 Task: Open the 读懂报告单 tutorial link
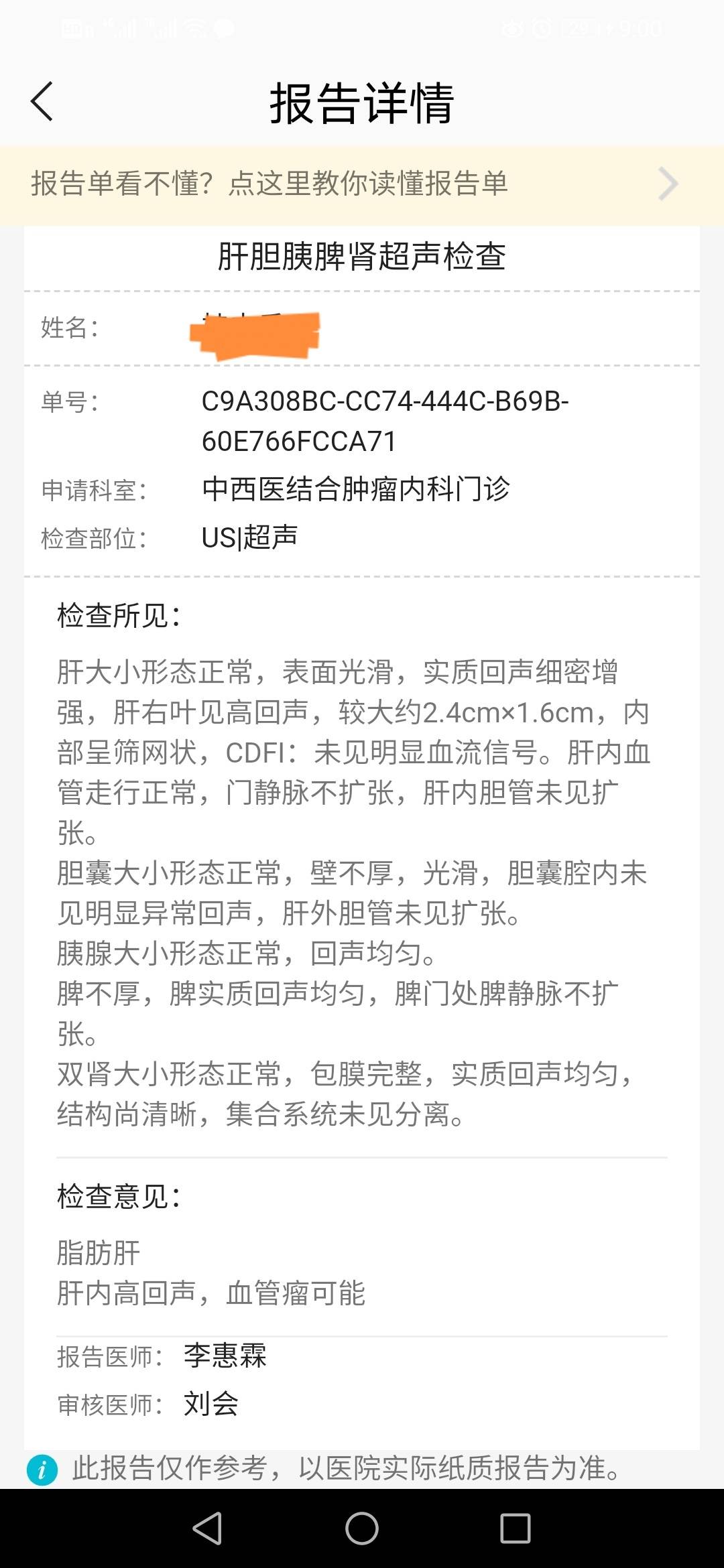pos(268,182)
